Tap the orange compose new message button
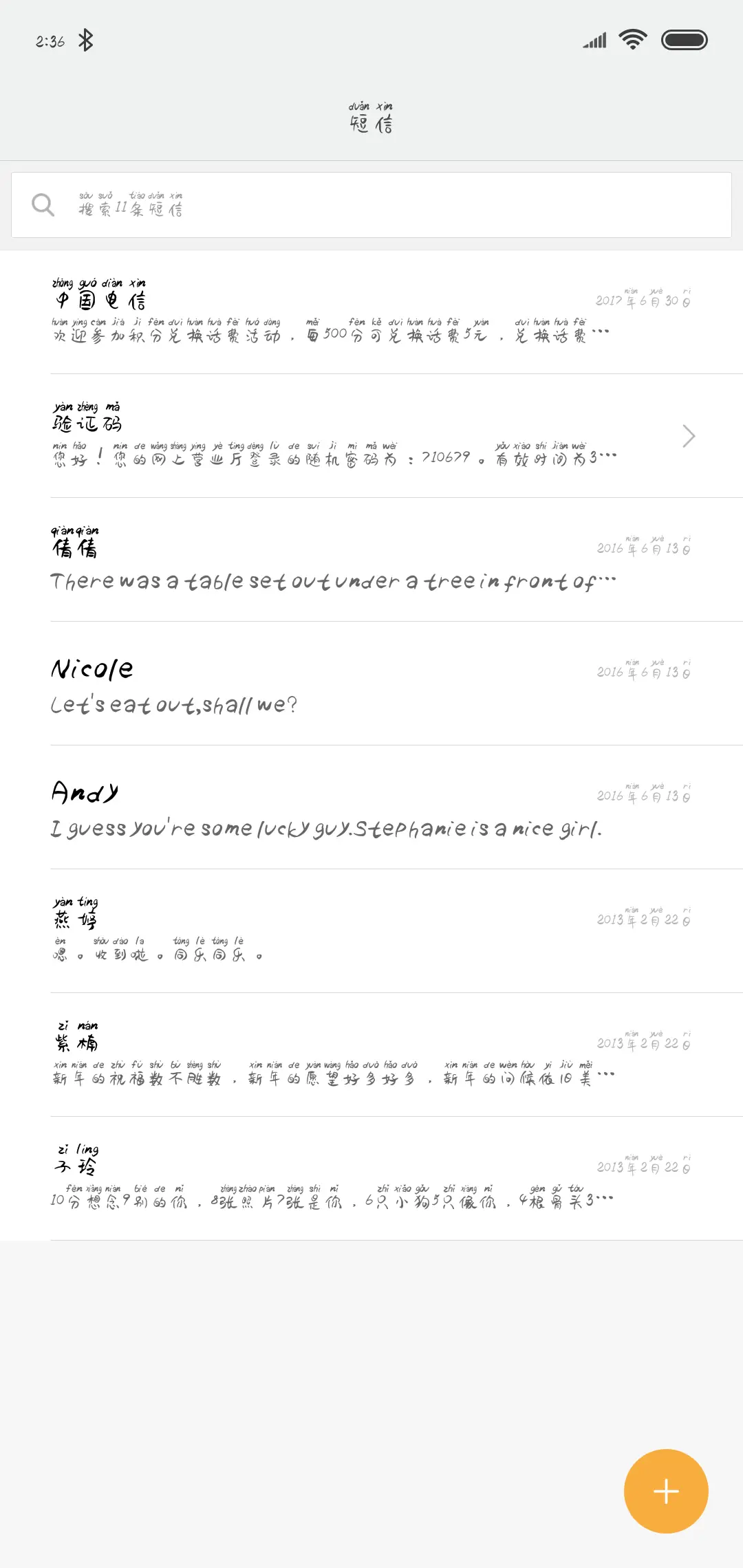 tap(665, 1491)
